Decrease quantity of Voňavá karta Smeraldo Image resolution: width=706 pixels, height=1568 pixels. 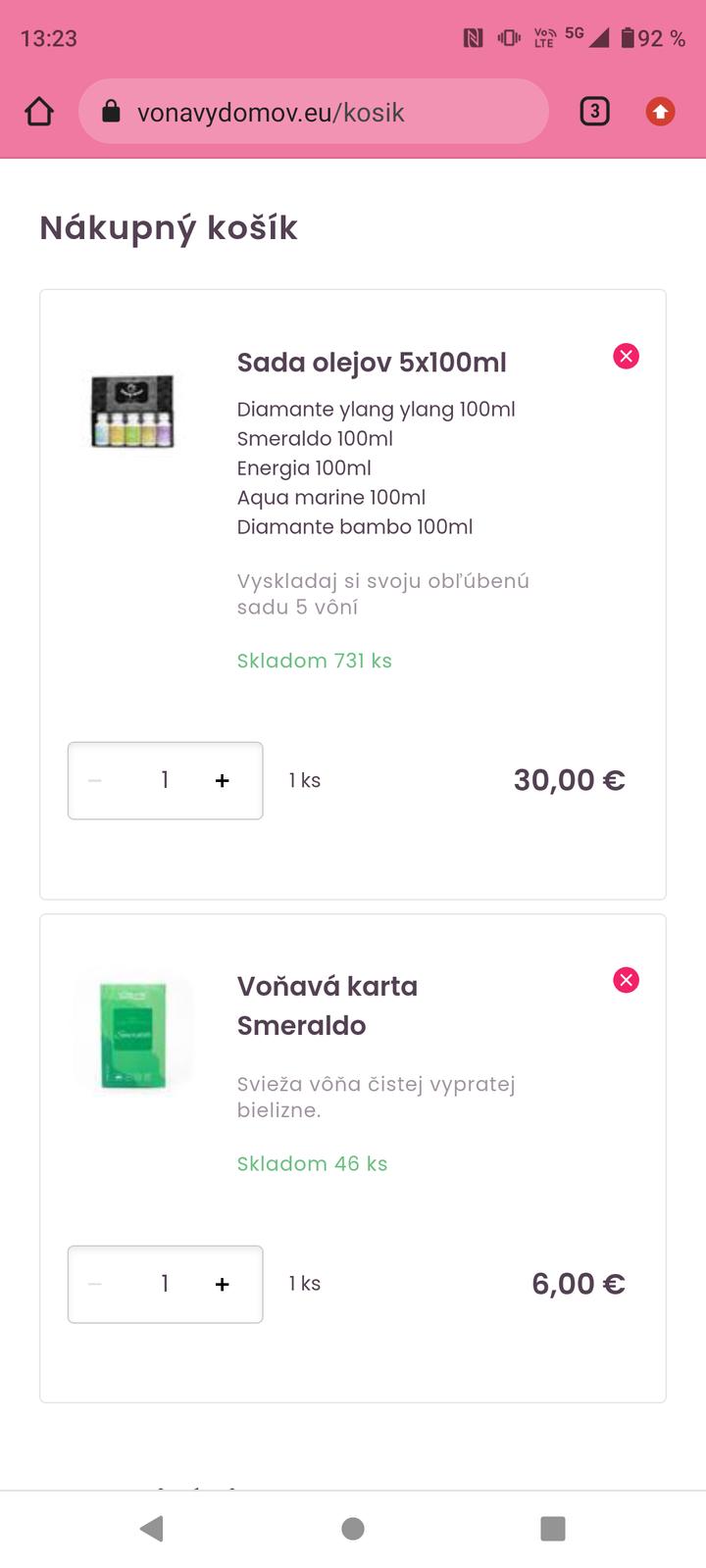(x=95, y=1284)
